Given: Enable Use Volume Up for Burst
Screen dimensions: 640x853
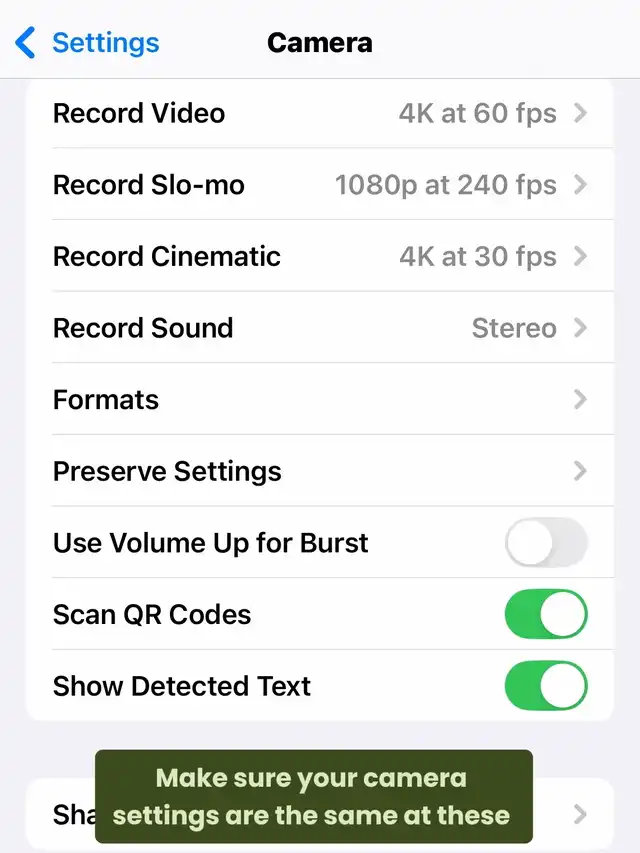Looking at the screenshot, I should [x=545, y=543].
